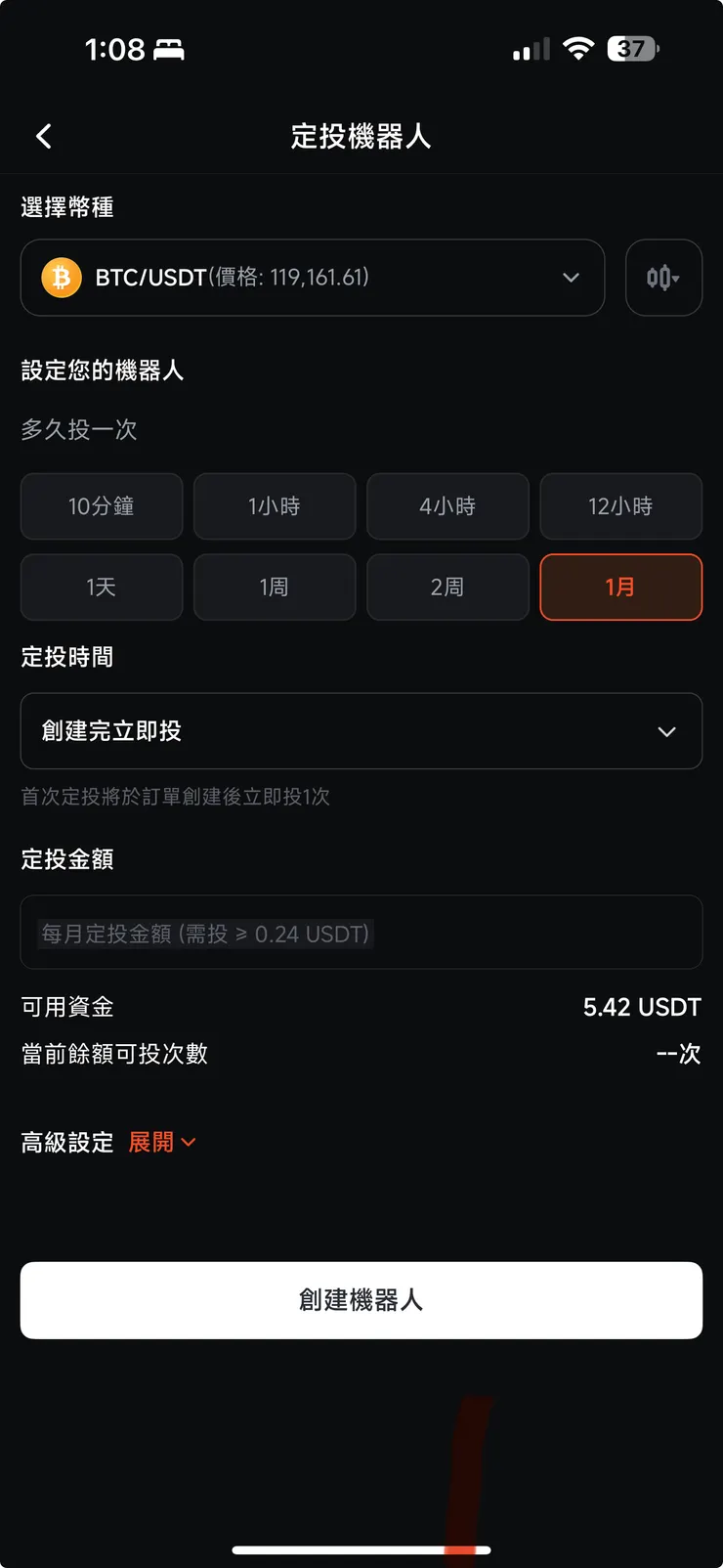
Task: Open the BTC/USDT trading pair dropdown
Action: [x=313, y=278]
